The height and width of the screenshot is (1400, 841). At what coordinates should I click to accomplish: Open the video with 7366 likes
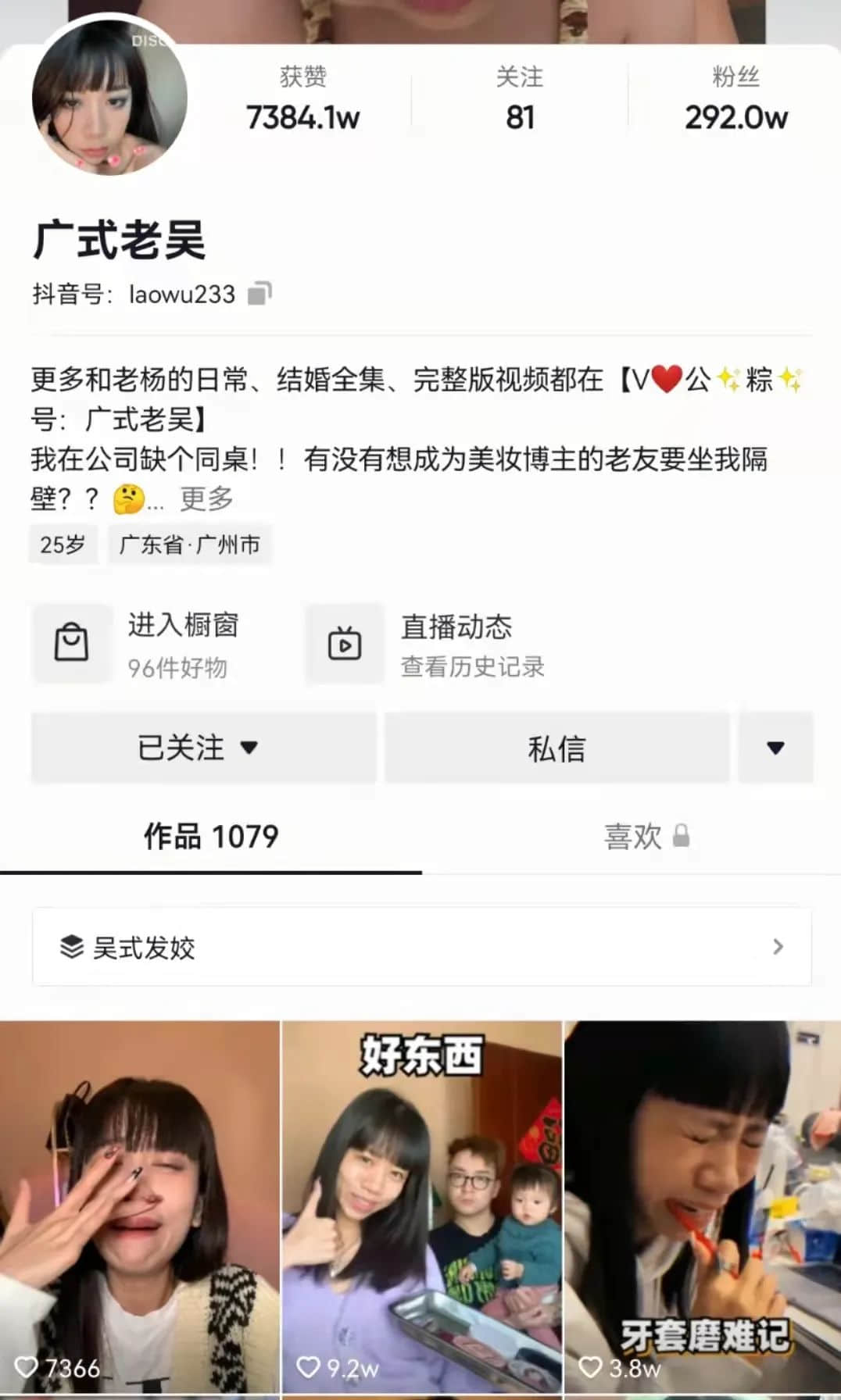coord(139,1207)
